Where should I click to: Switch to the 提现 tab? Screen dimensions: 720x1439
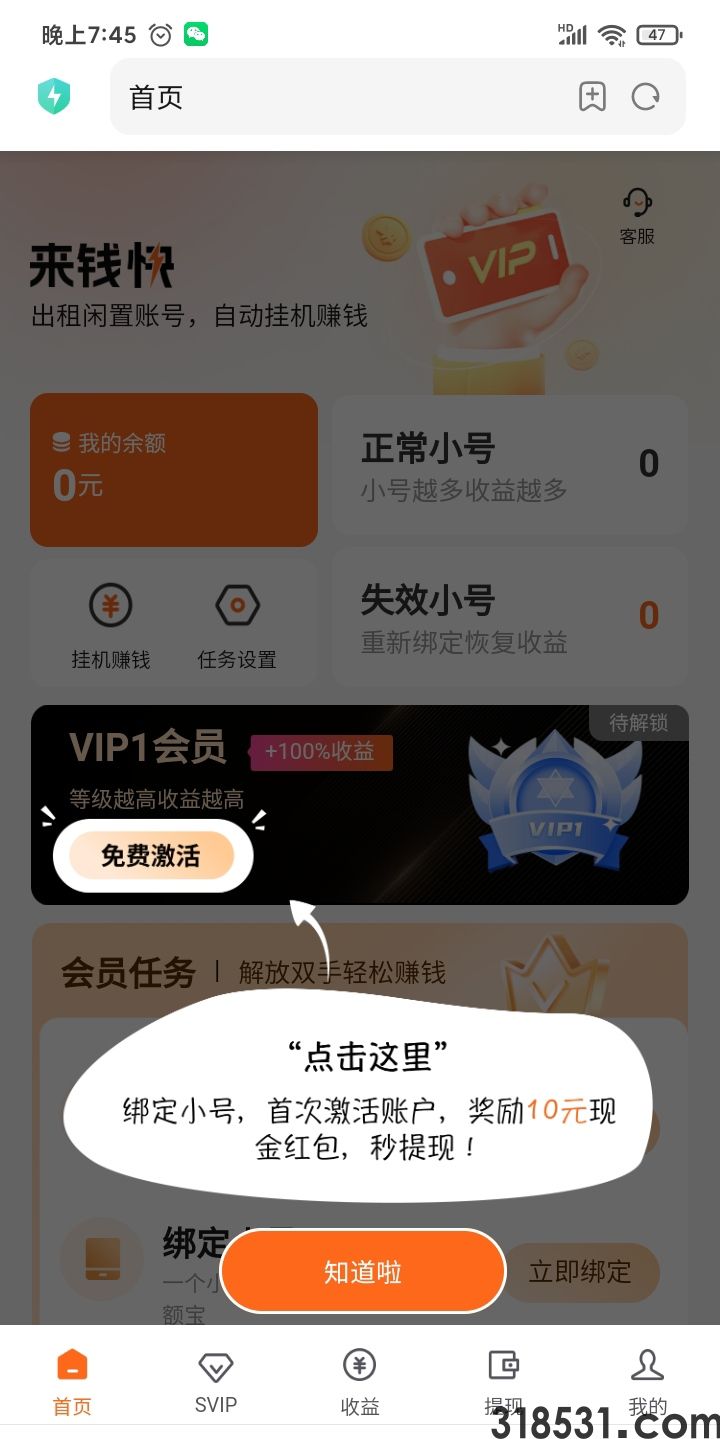[x=504, y=1382]
